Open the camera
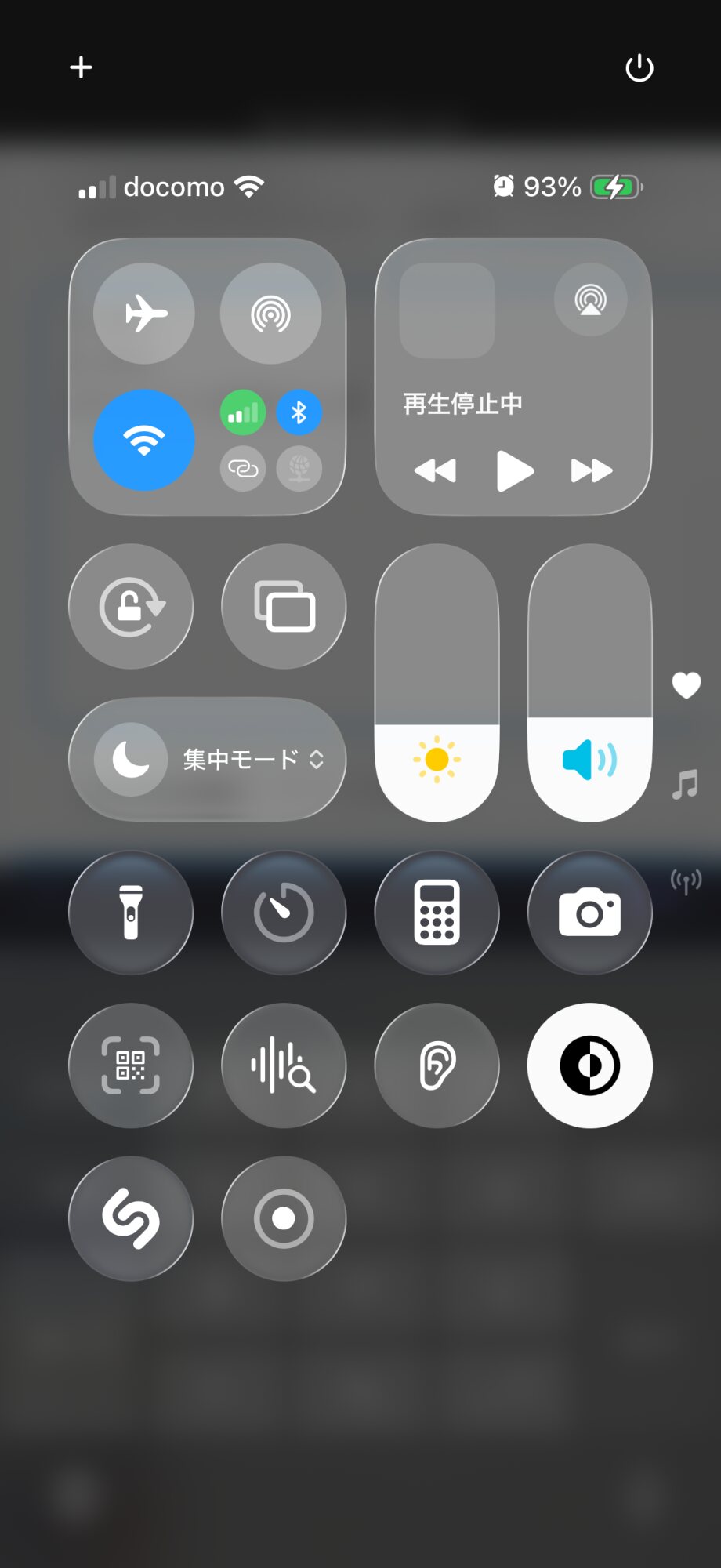Image resolution: width=721 pixels, height=1568 pixels. pyautogui.click(x=589, y=912)
